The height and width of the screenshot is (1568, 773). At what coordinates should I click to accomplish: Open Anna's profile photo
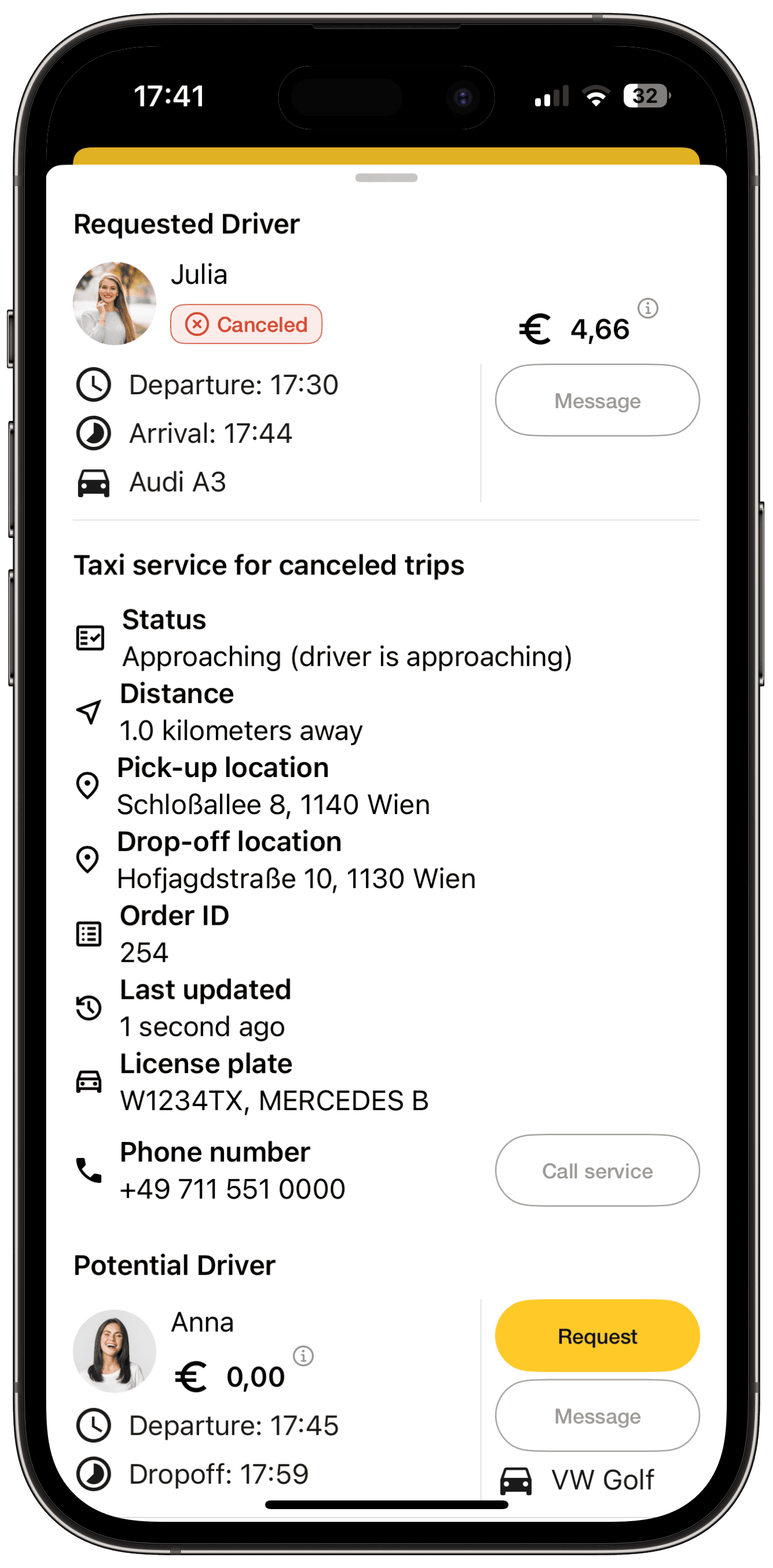click(114, 1352)
